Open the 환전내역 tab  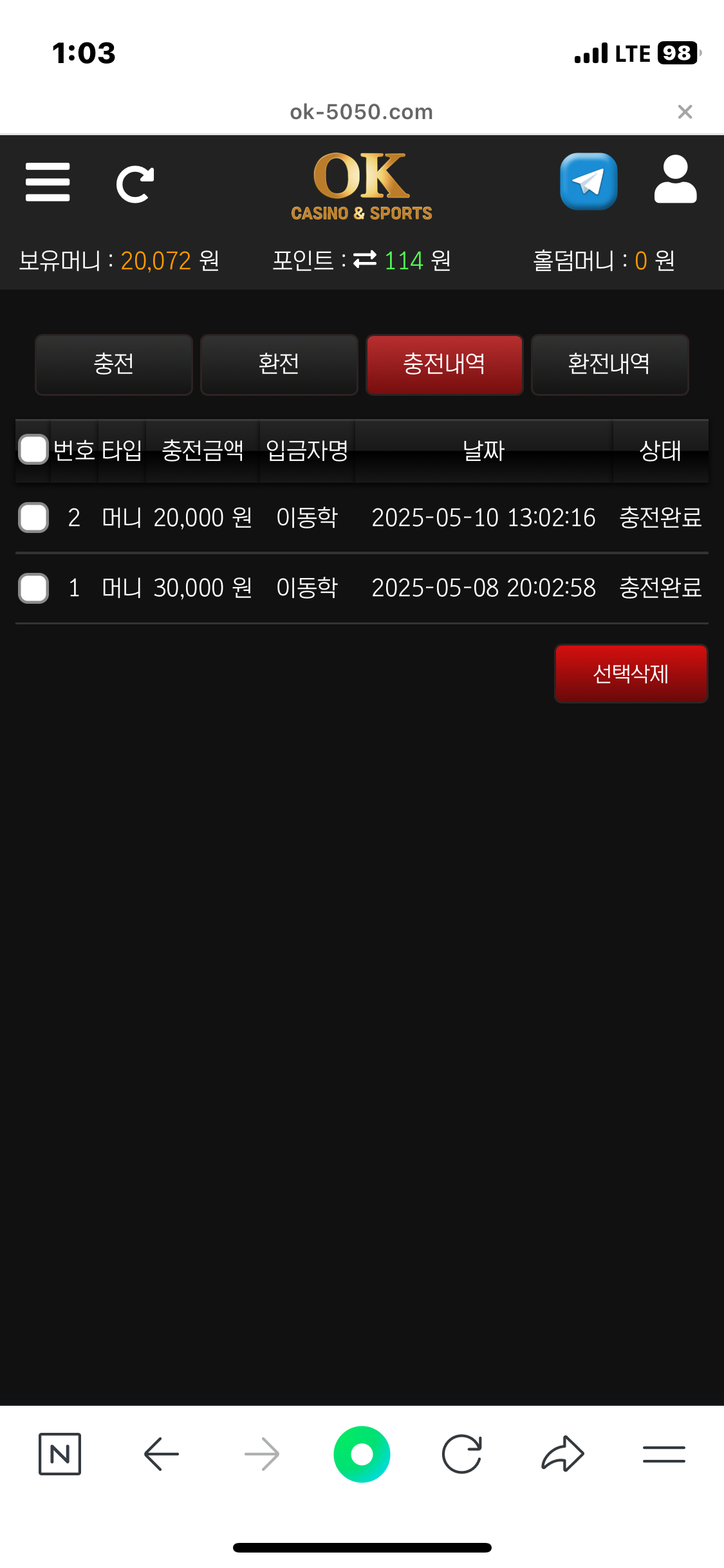609,364
